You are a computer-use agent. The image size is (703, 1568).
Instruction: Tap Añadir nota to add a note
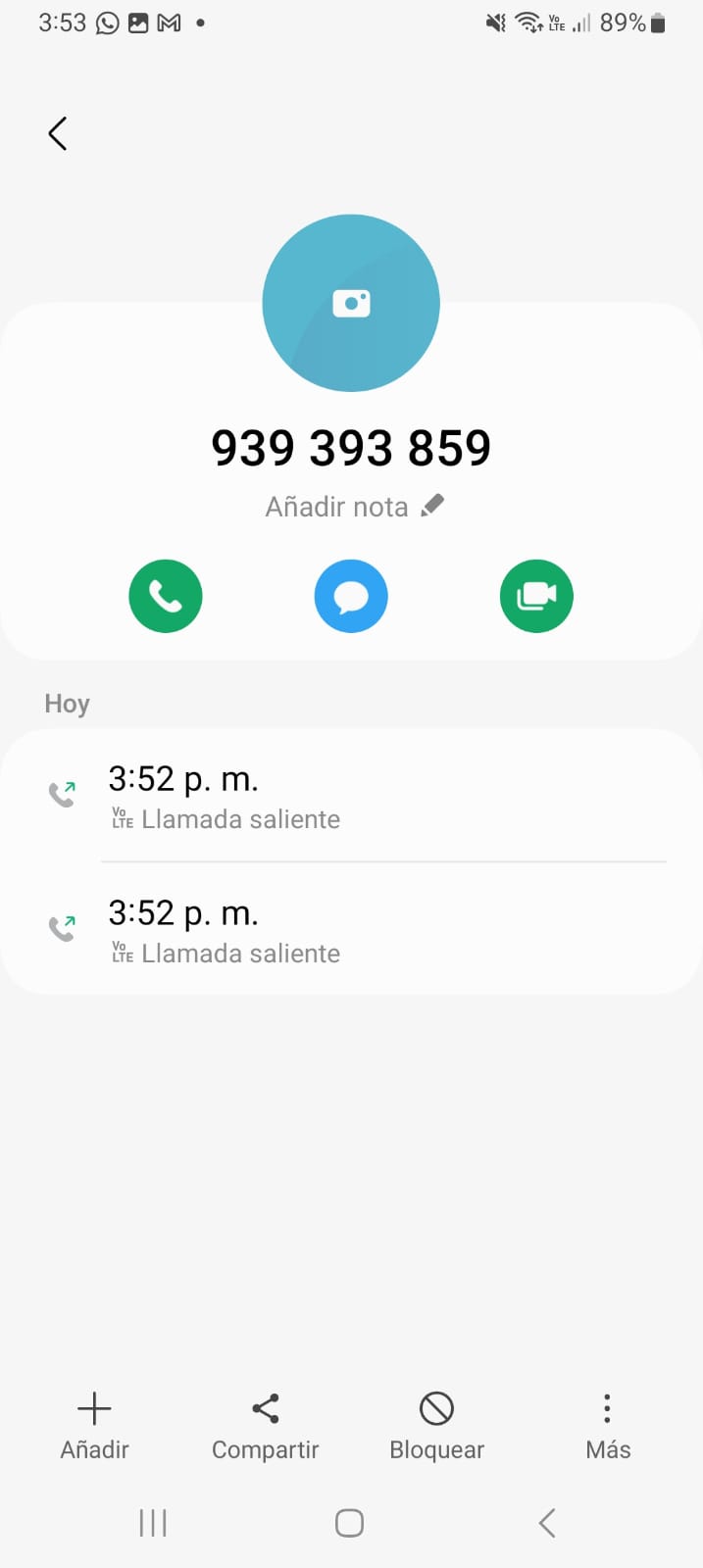353,507
